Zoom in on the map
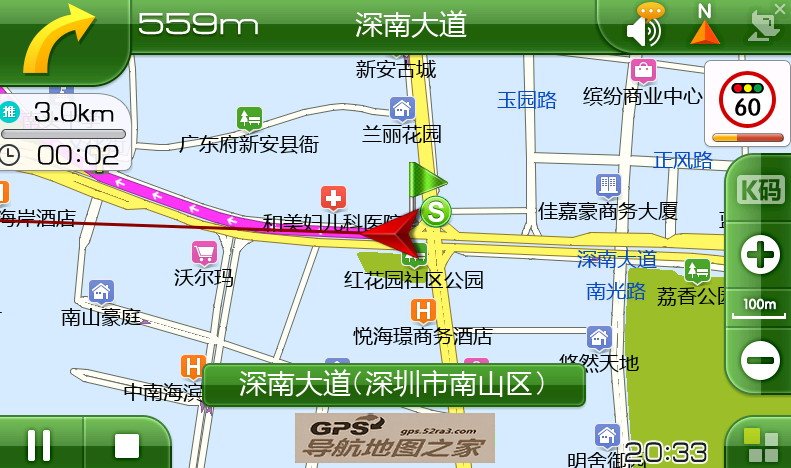791x468 pixels. [761, 256]
